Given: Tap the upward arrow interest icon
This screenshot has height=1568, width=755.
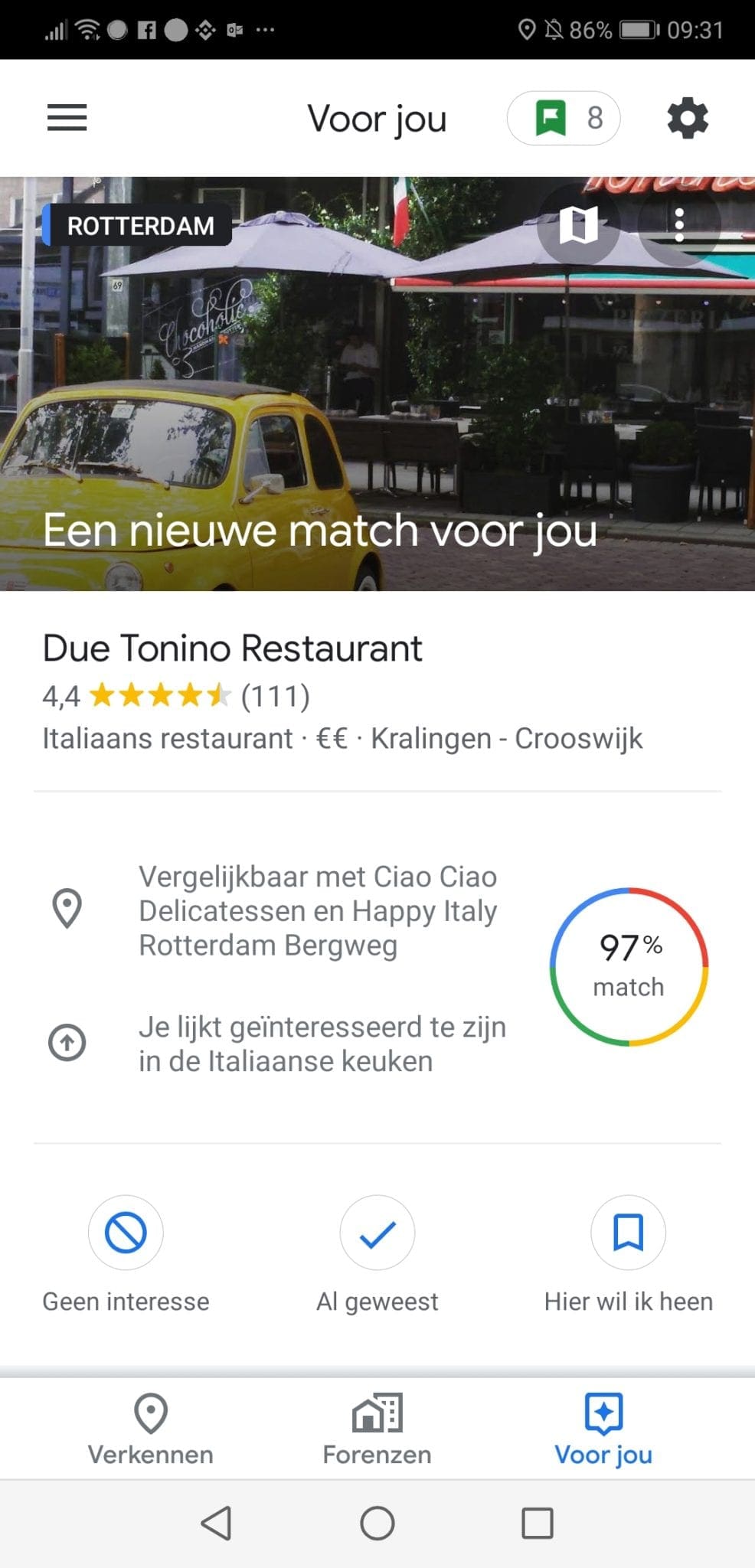Looking at the screenshot, I should [67, 1044].
